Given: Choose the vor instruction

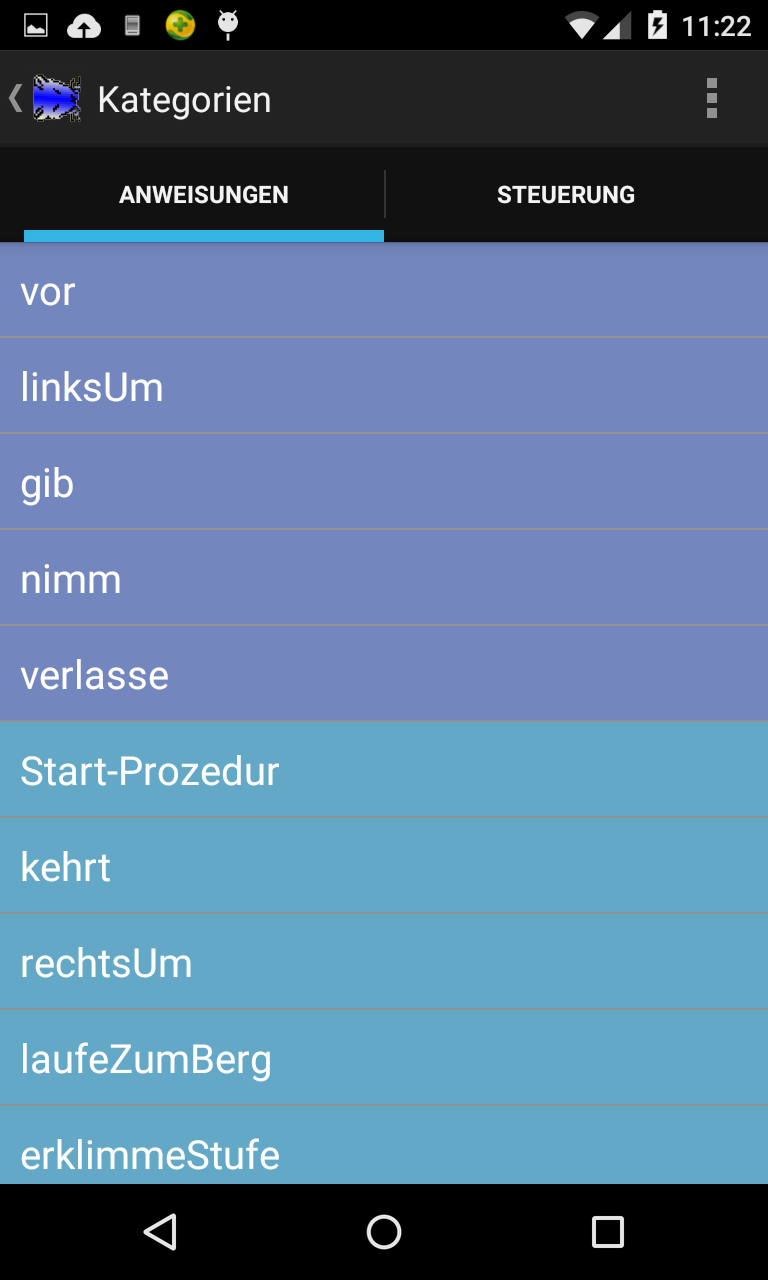Looking at the screenshot, I should [384, 291].
